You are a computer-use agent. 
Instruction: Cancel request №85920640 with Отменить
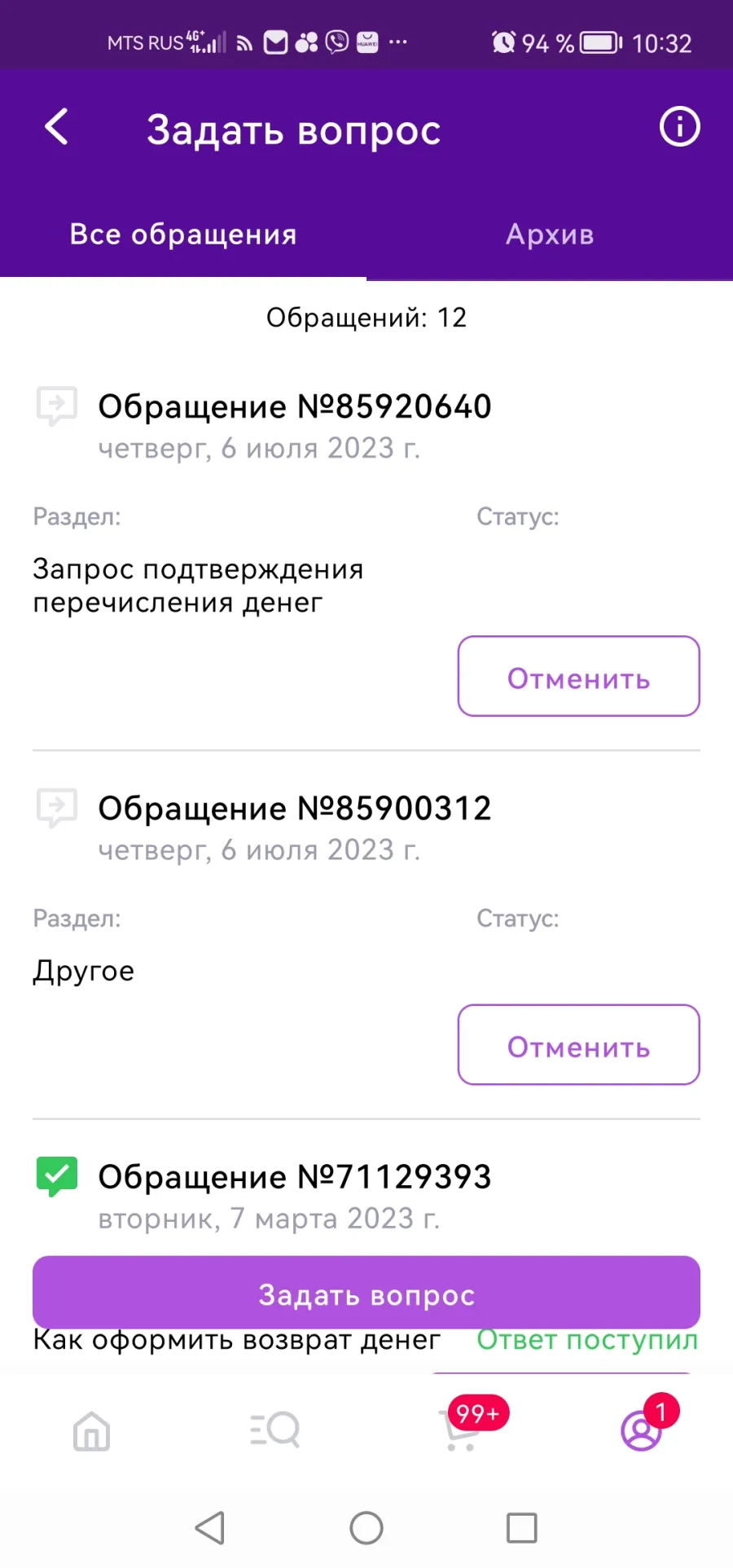pos(578,677)
